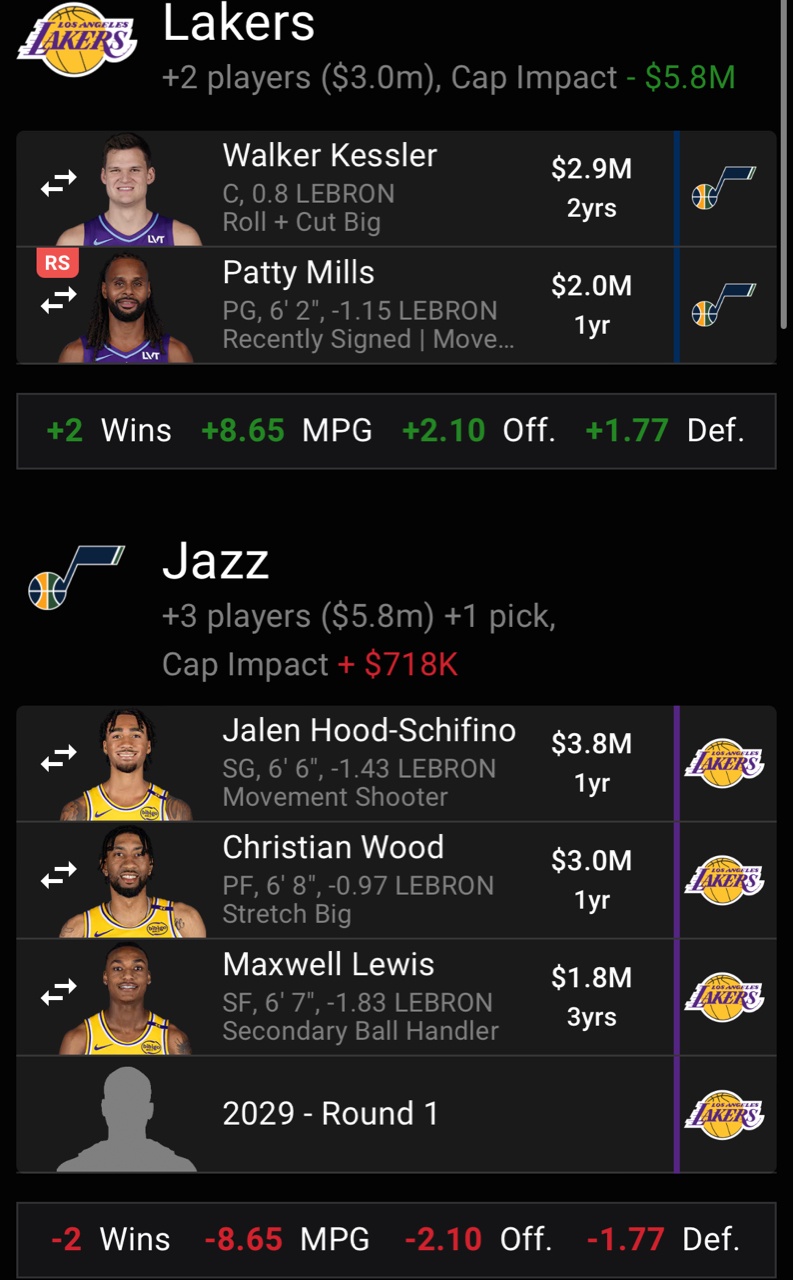
Task: Tap the swap arrows beside Christian Wood
Action: (58, 877)
